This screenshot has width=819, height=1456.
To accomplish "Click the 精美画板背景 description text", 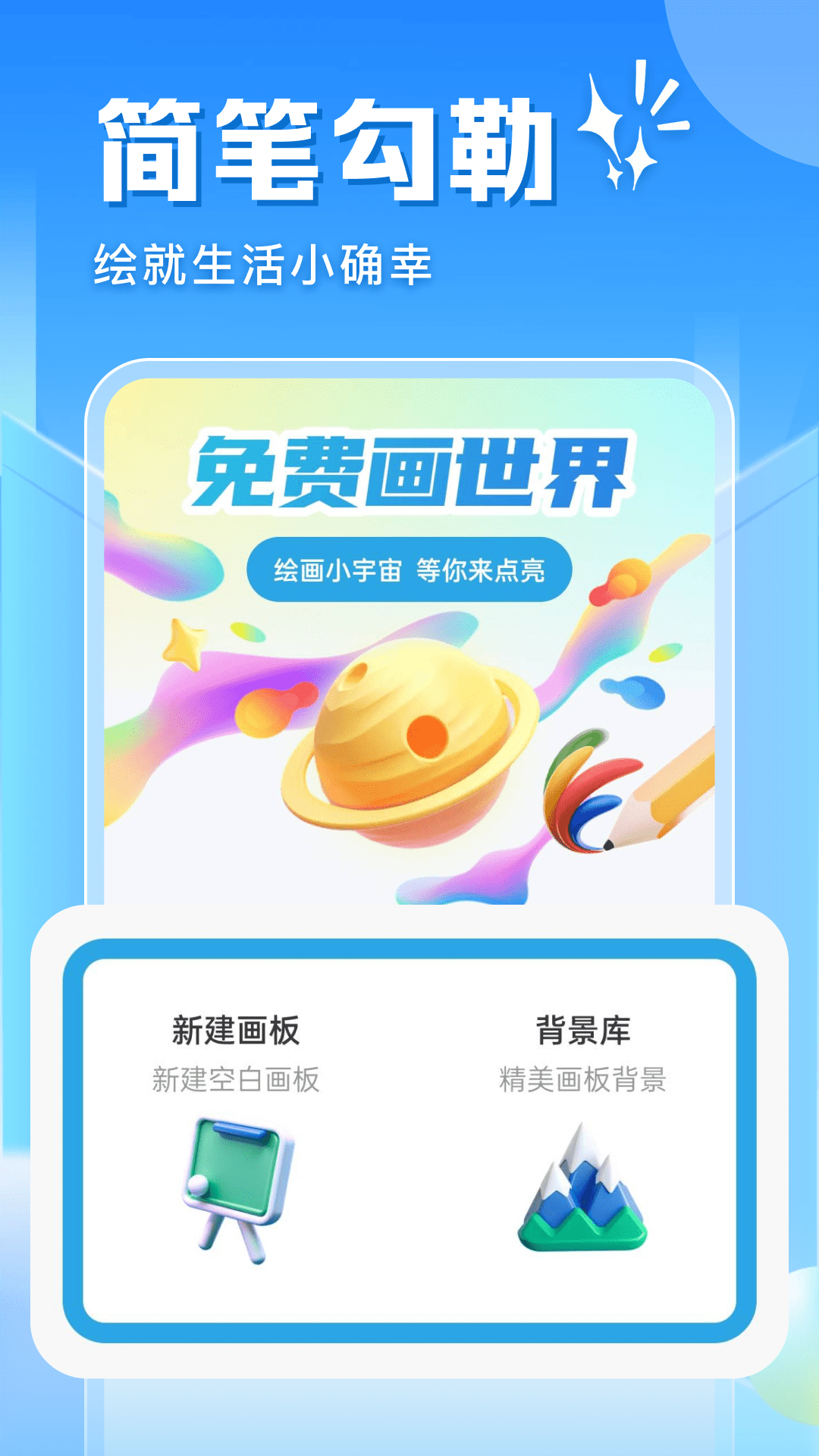I will pyautogui.click(x=580, y=1081).
